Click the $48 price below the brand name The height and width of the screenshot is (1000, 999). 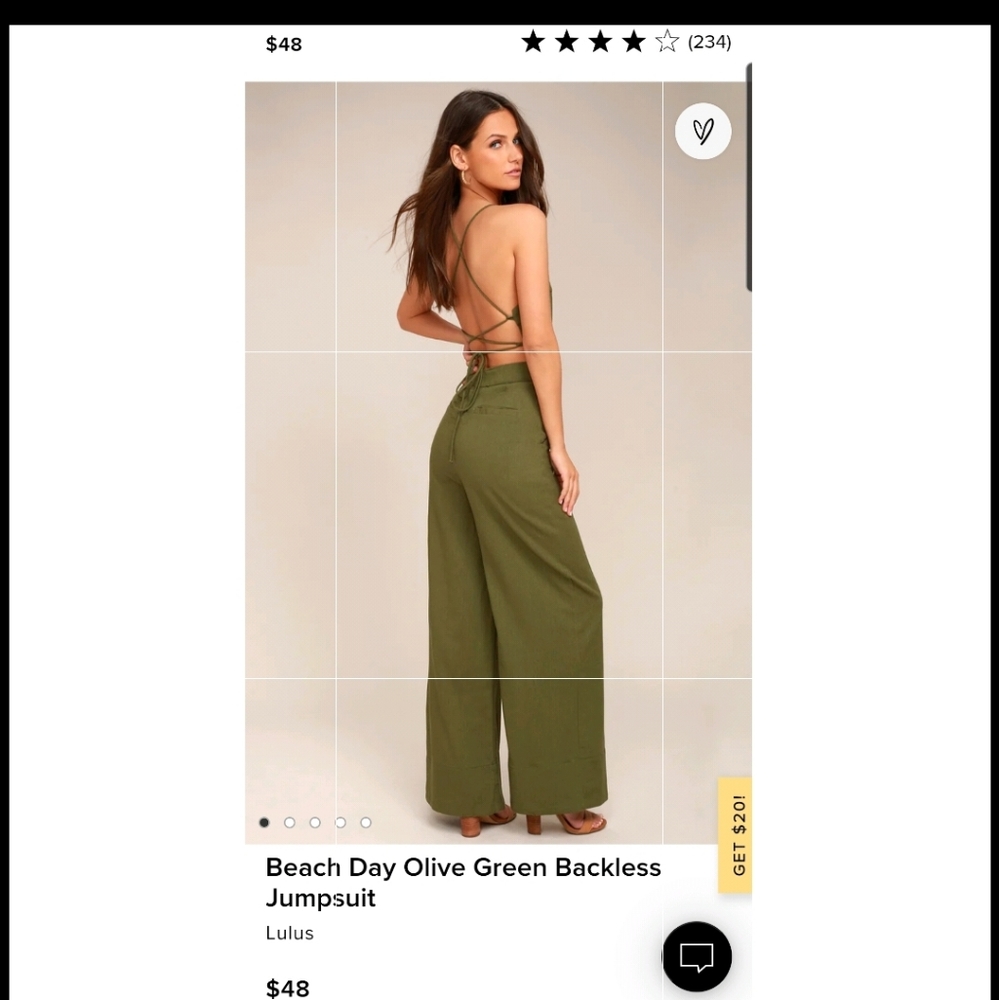point(287,988)
